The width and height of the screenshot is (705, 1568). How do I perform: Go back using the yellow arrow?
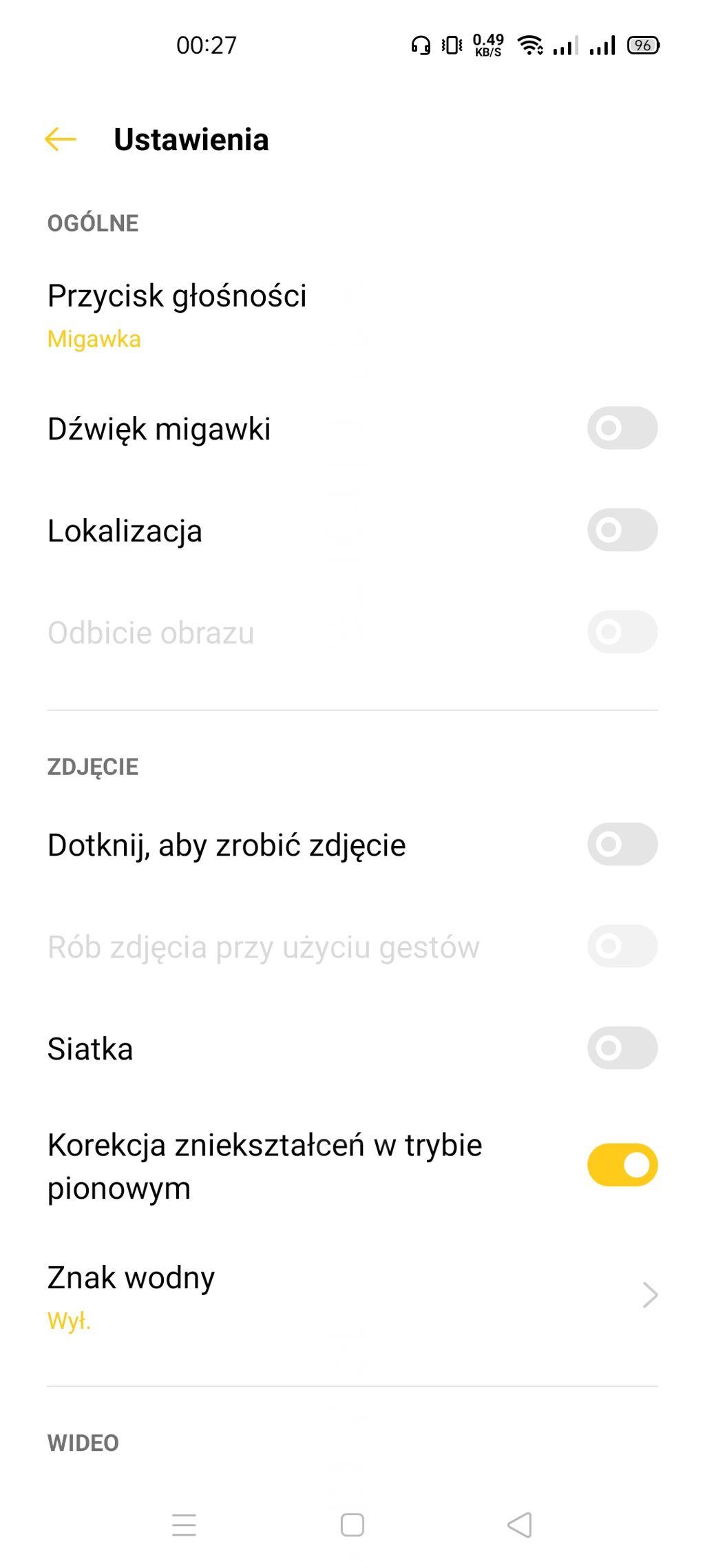point(61,139)
